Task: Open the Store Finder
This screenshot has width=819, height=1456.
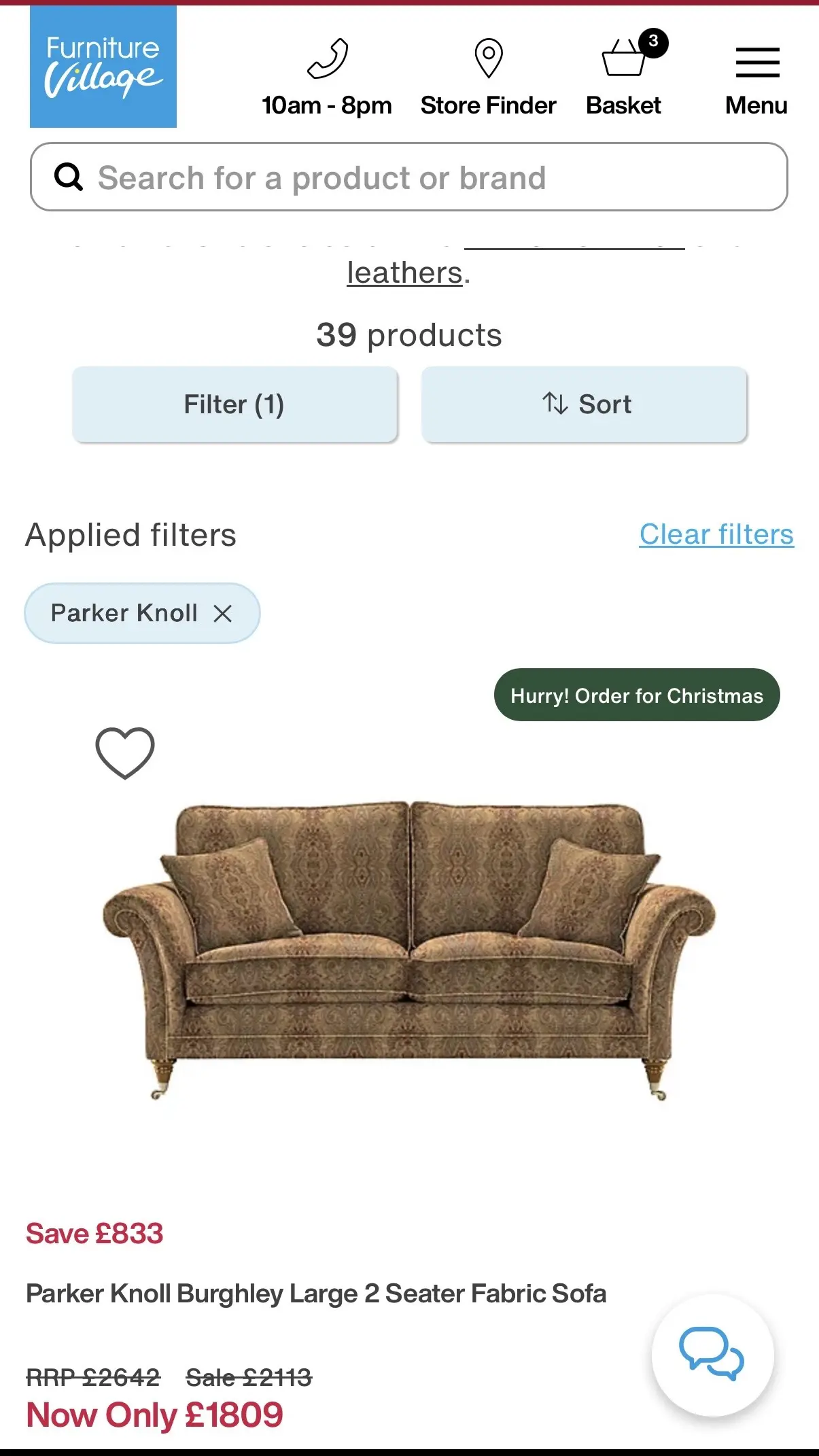Action: 488,77
